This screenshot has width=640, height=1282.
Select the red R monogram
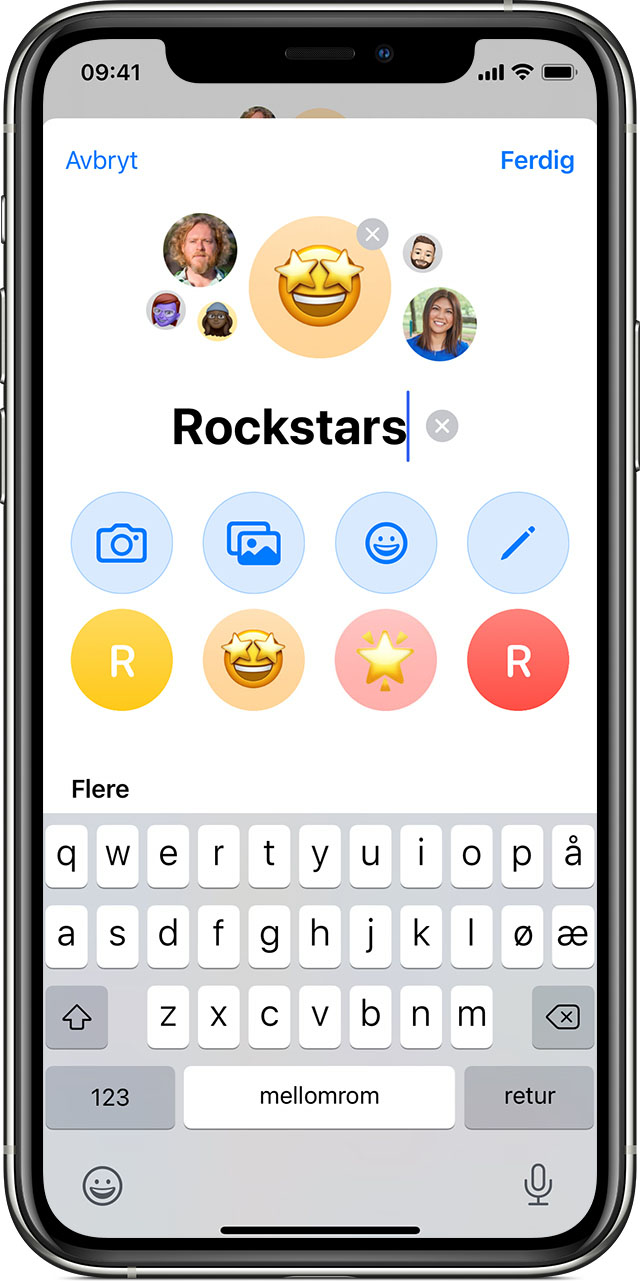[518, 660]
